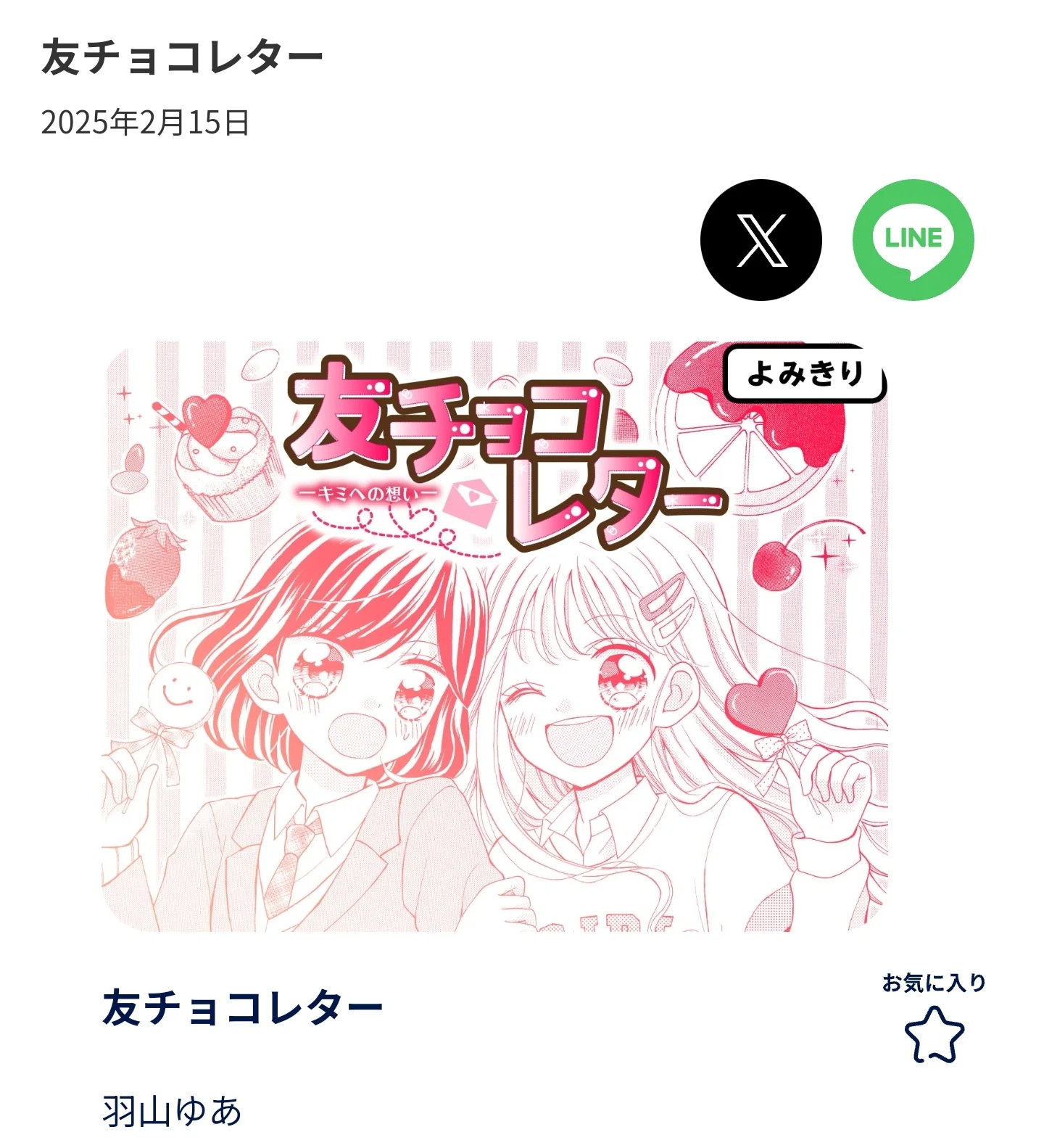The image size is (1044, 1148).
Task: Add 友チョコレター to favorites with the star
Action: pos(934,1033)
